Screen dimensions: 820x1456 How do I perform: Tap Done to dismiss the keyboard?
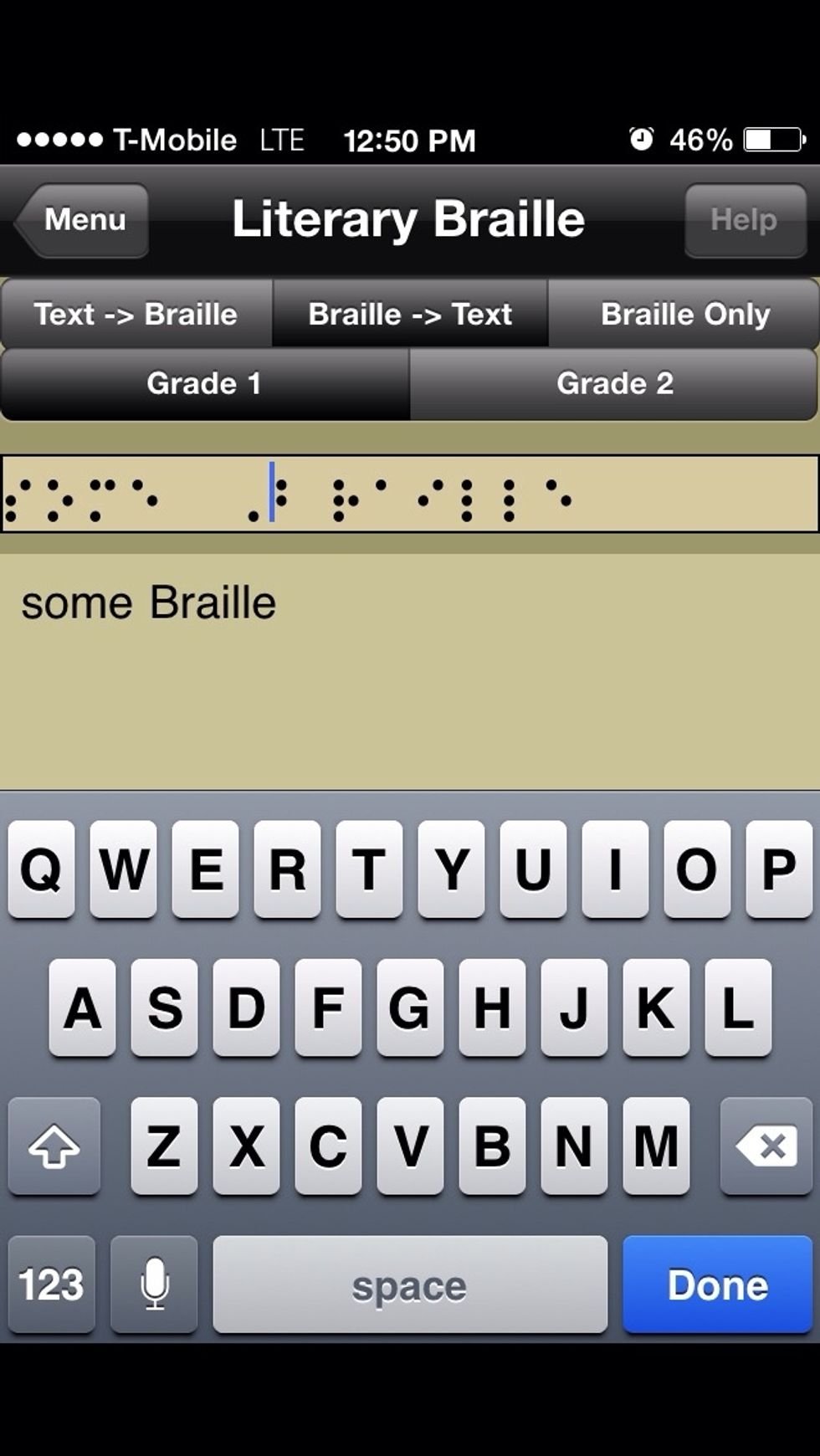(x=715, y=1284)
